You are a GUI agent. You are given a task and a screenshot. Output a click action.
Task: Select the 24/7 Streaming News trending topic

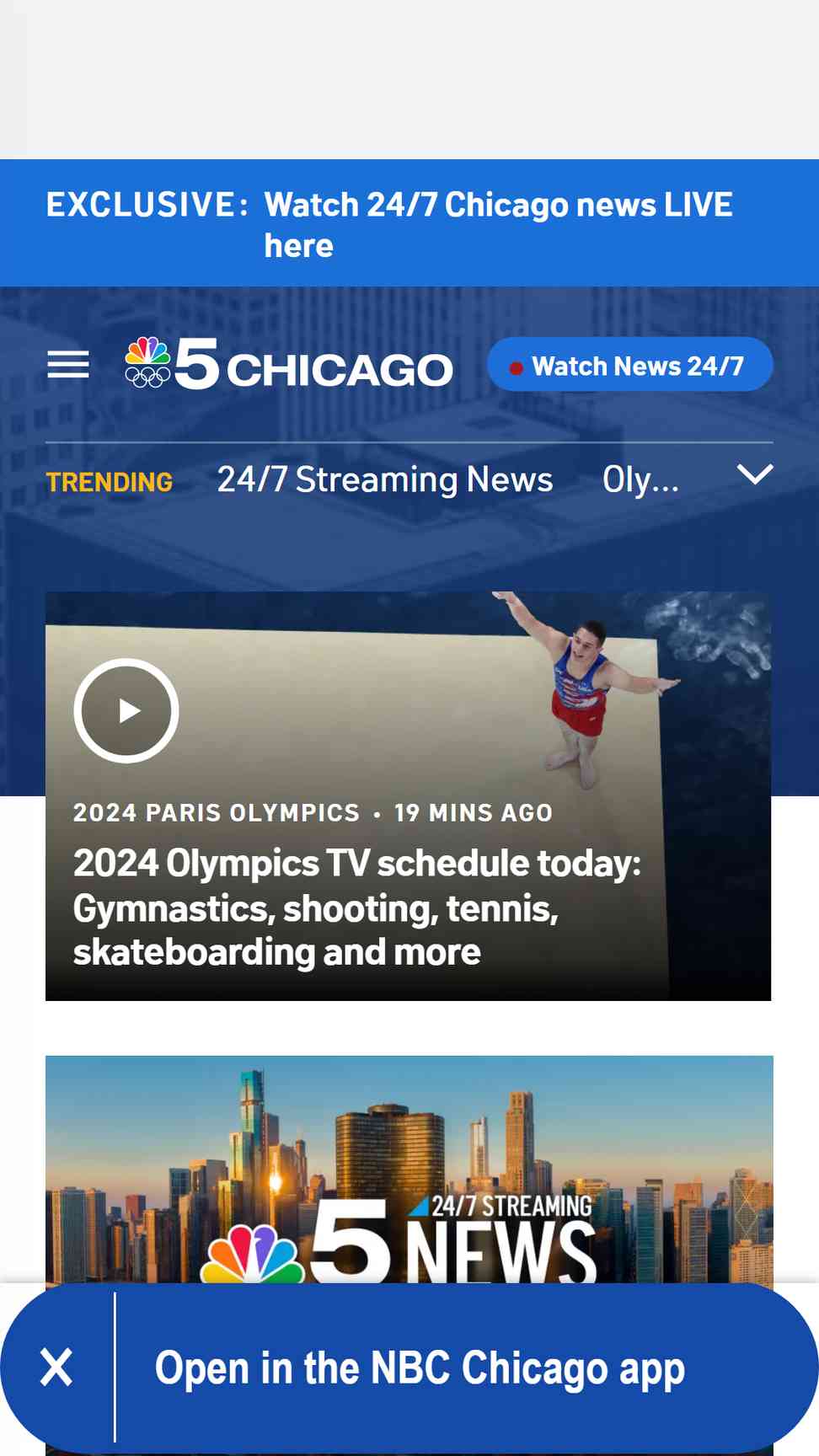tap(384, 480)
